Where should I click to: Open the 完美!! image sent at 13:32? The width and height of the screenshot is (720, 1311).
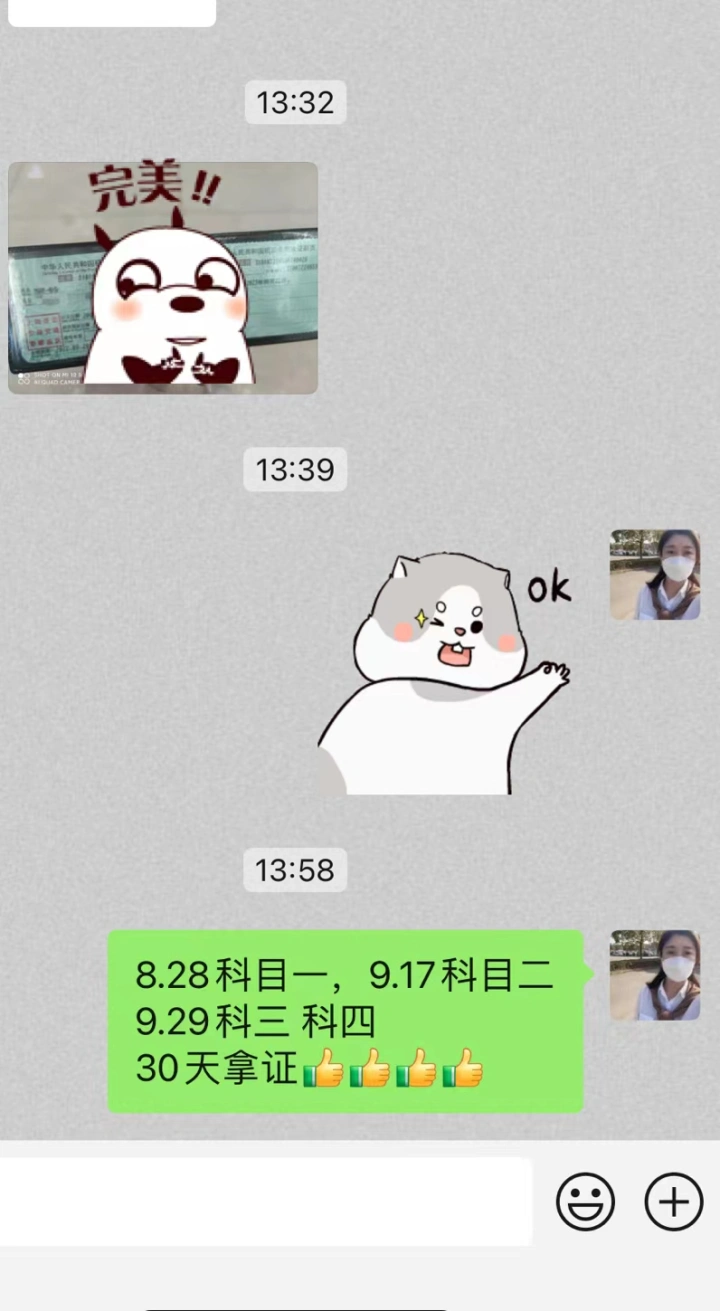[163, 278]
